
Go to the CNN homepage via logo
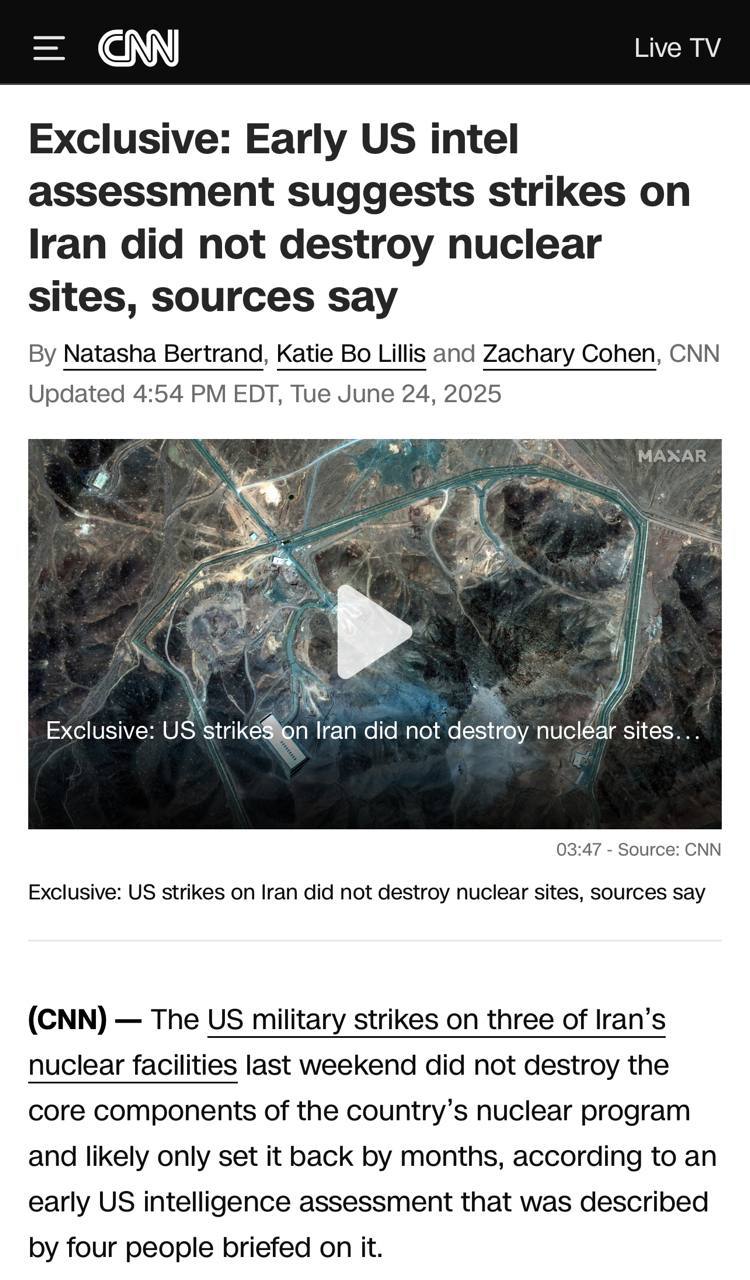(138, 48)
